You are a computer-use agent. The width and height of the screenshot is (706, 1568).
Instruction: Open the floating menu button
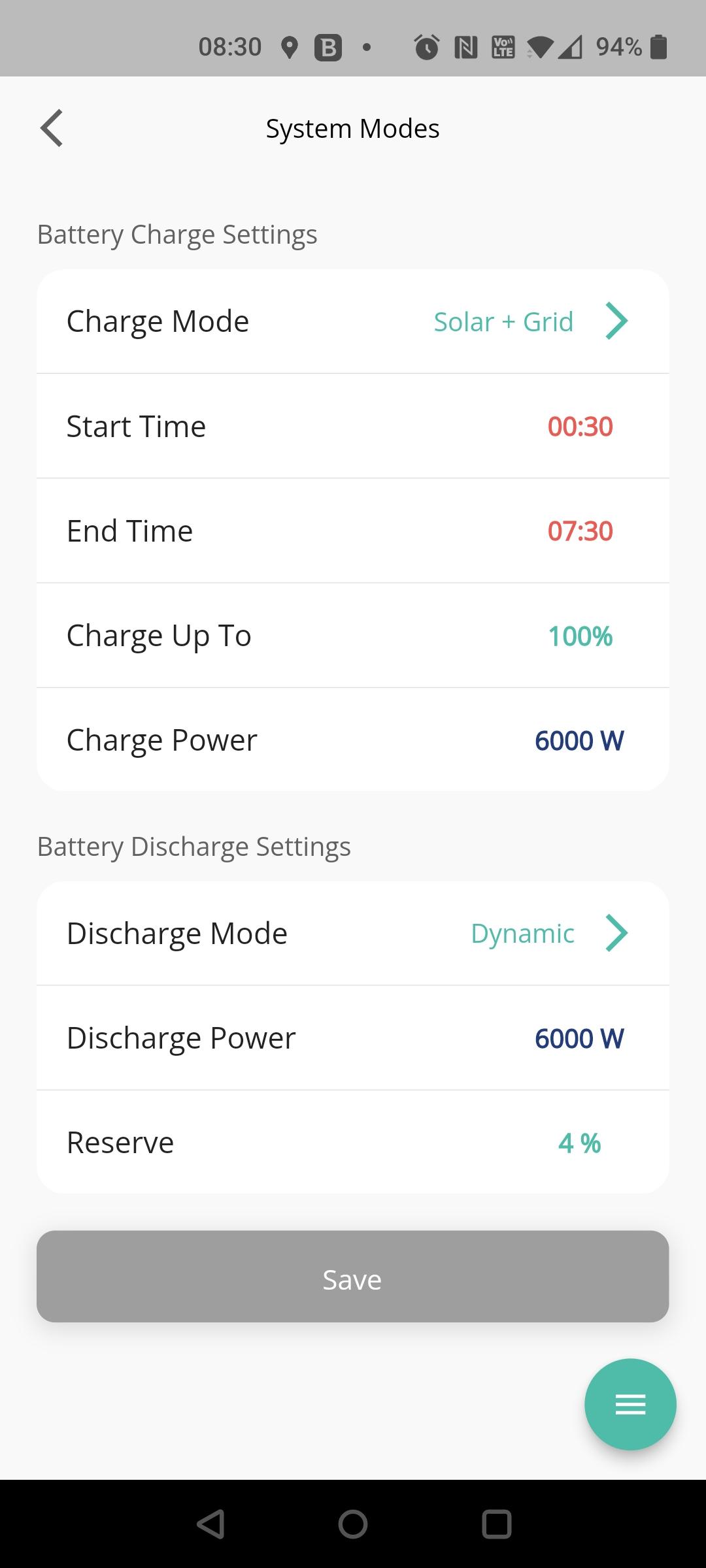(x=630, y=1405)
